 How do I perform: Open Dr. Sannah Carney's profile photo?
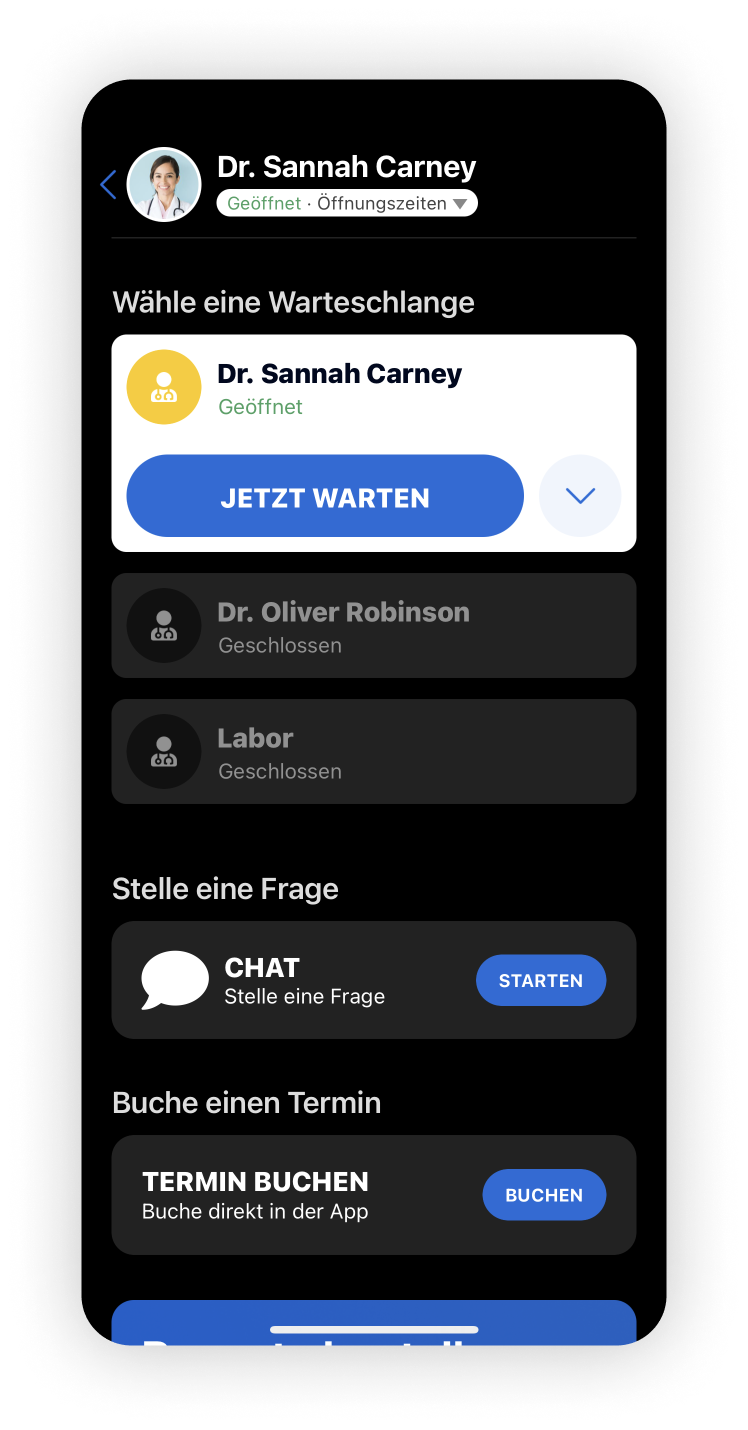pos(164,184)
